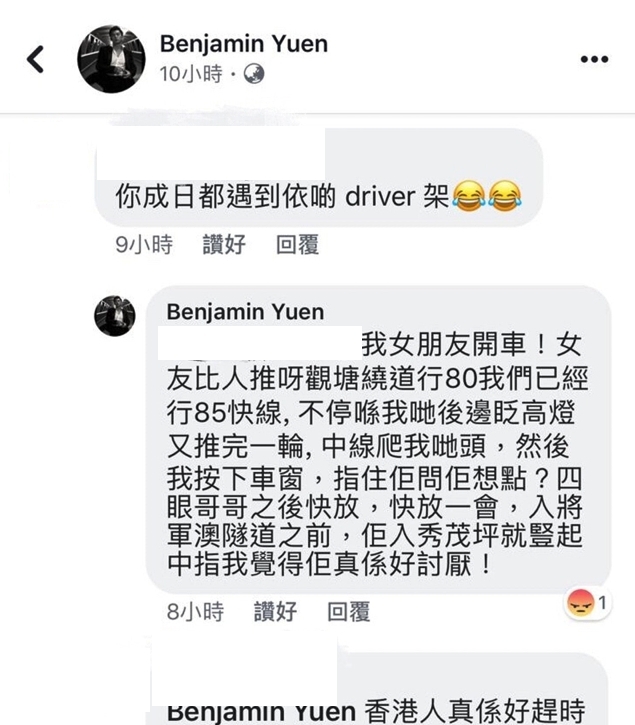This screenshot has width=635, height=725.
Task: Open the three-dot overflow menu
Action: click(x=594, y=59)
